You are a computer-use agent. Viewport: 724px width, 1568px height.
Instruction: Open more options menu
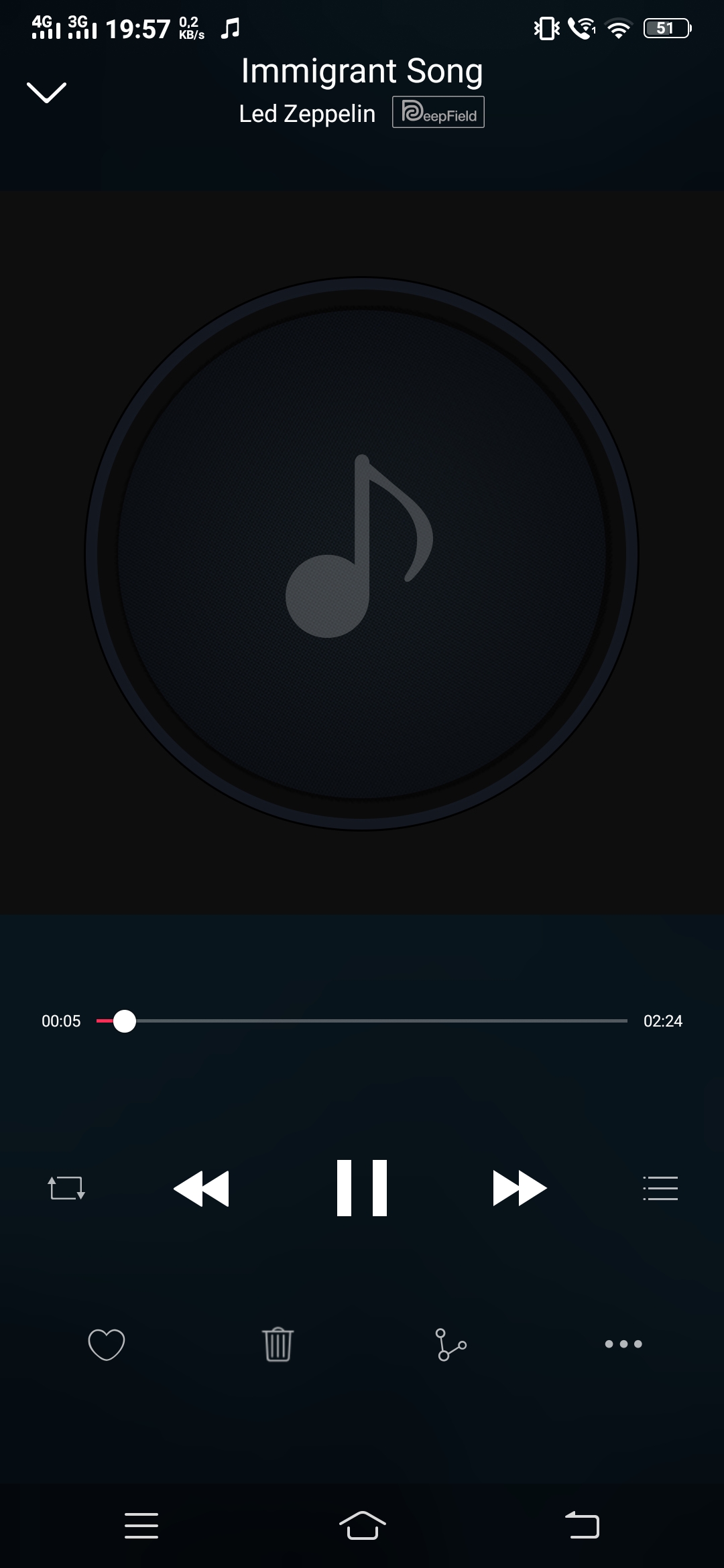(623, 1344)
